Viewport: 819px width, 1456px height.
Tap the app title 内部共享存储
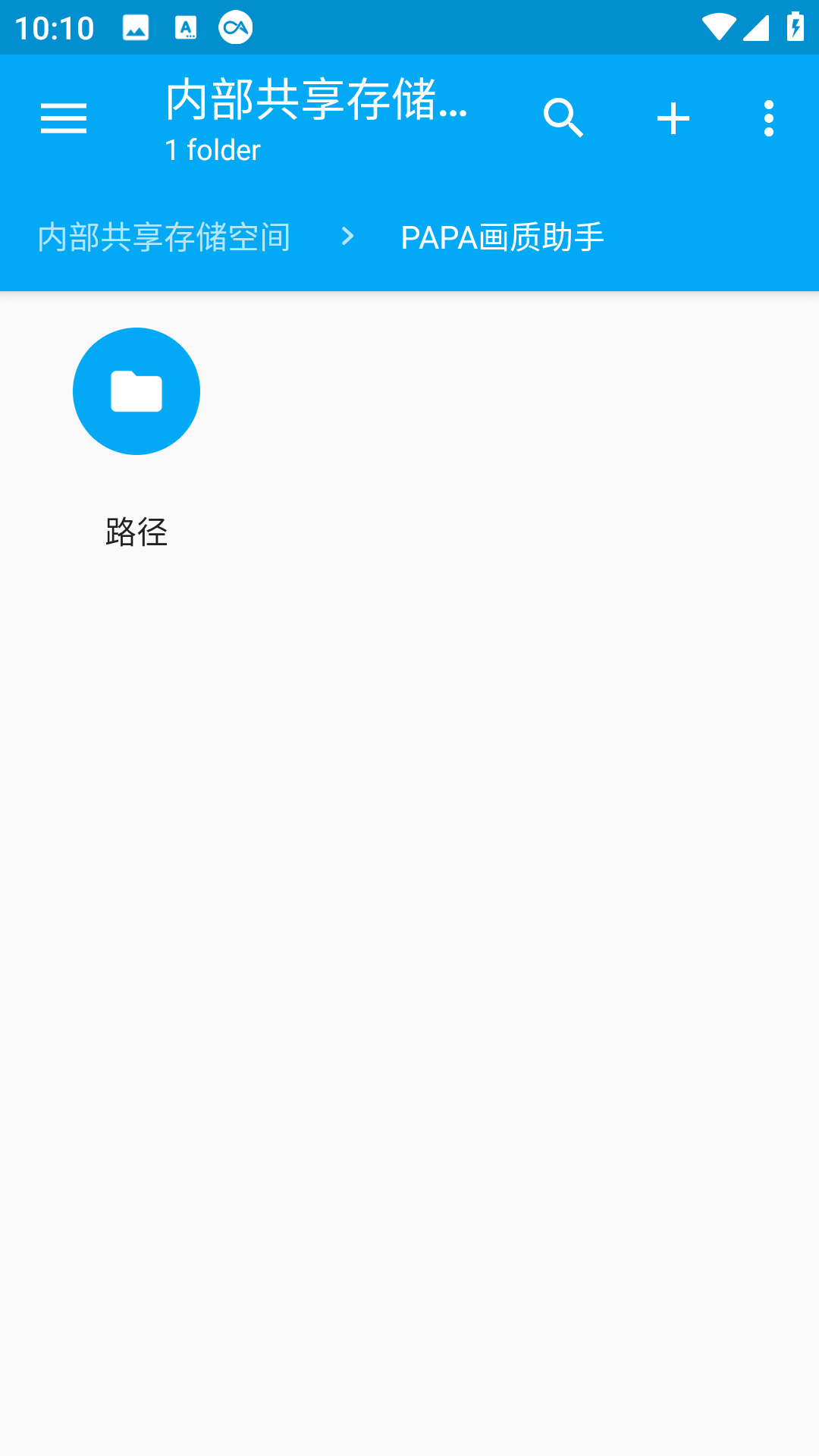click(x=317, y=106)
